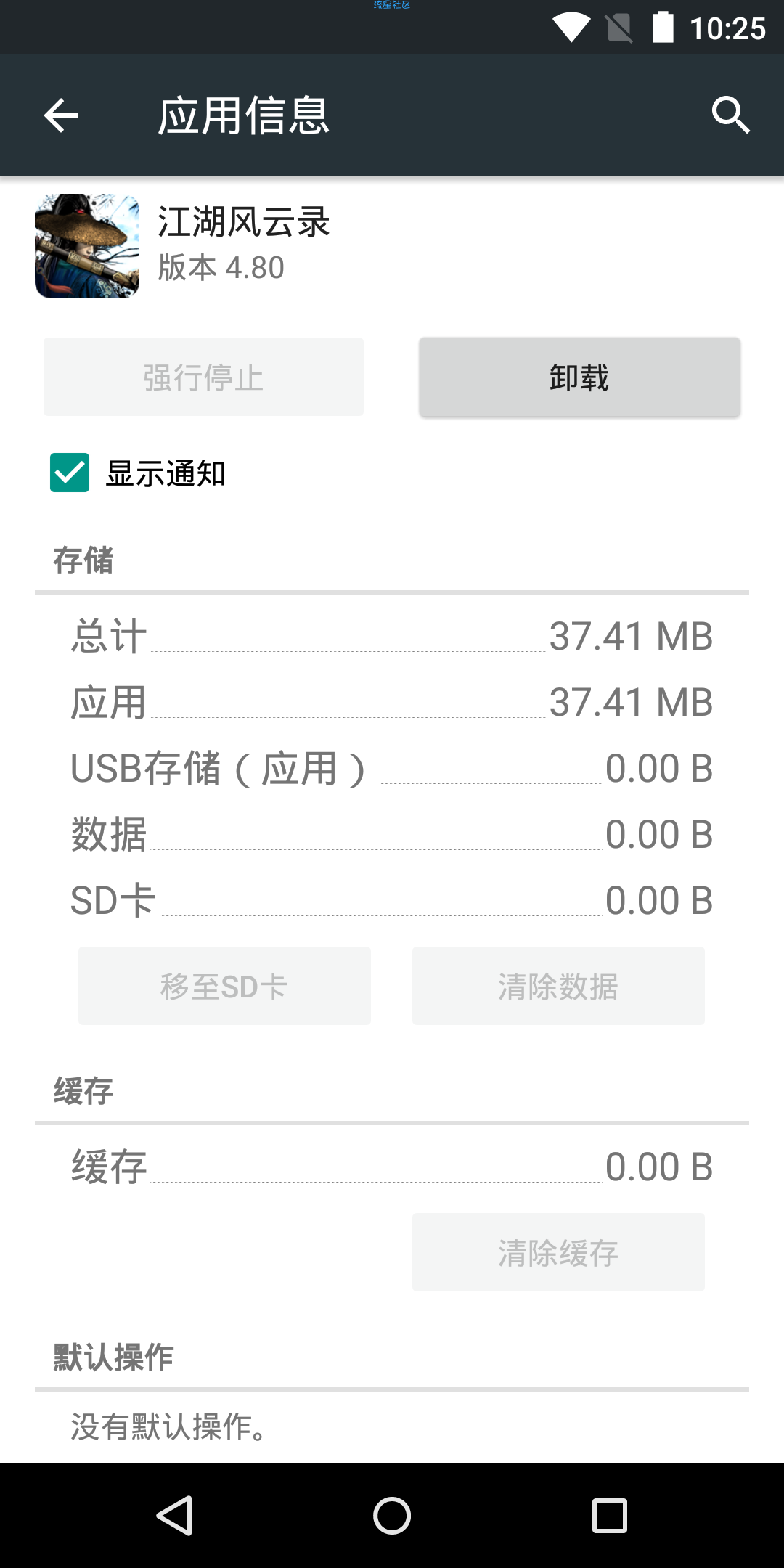Viewport: 784px width, 1568px height.
Task: Uncheck the 显示通知 checkbox
Action: pos(70,473)
